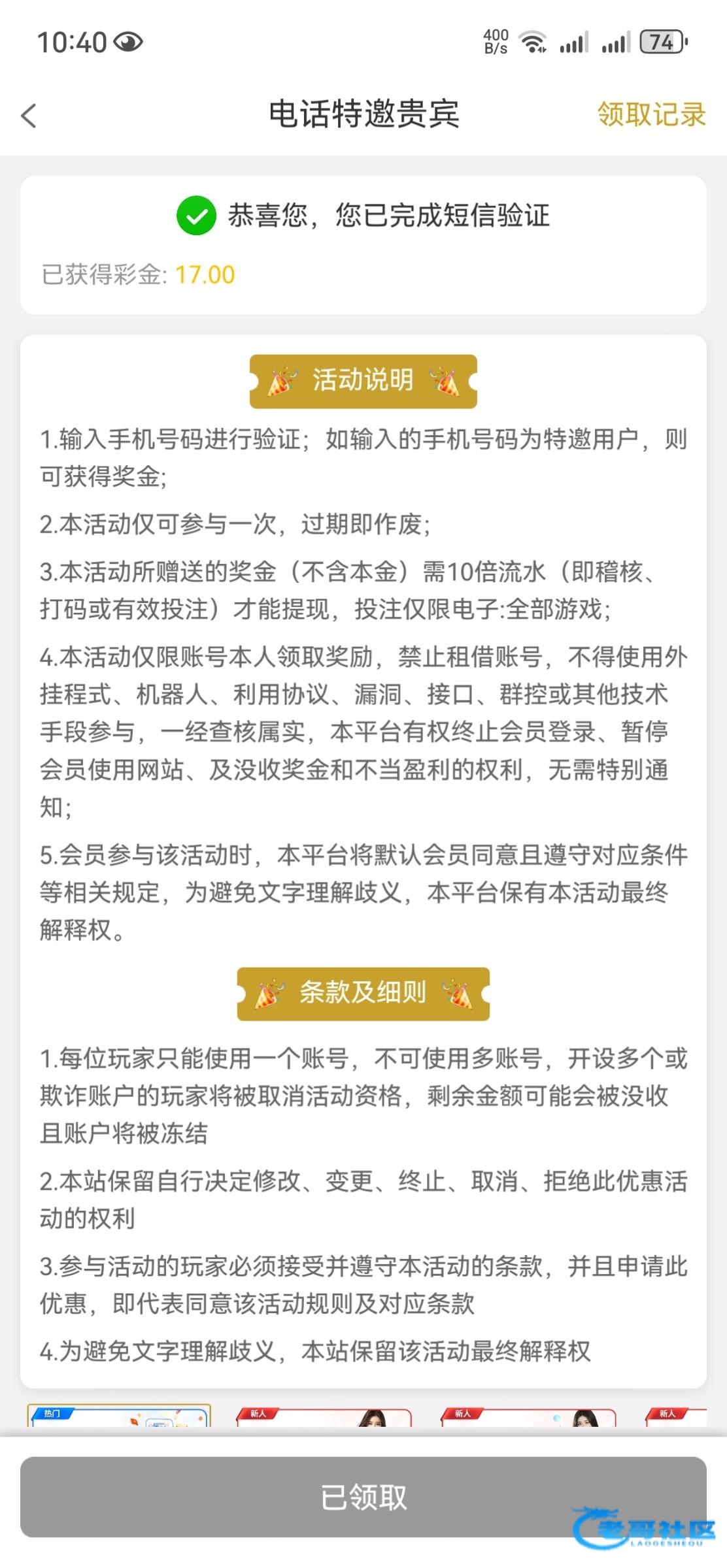Viewport: 727px width, 1568px height.
Task: Open 领取记录 claim records
Action: [651, 114]
